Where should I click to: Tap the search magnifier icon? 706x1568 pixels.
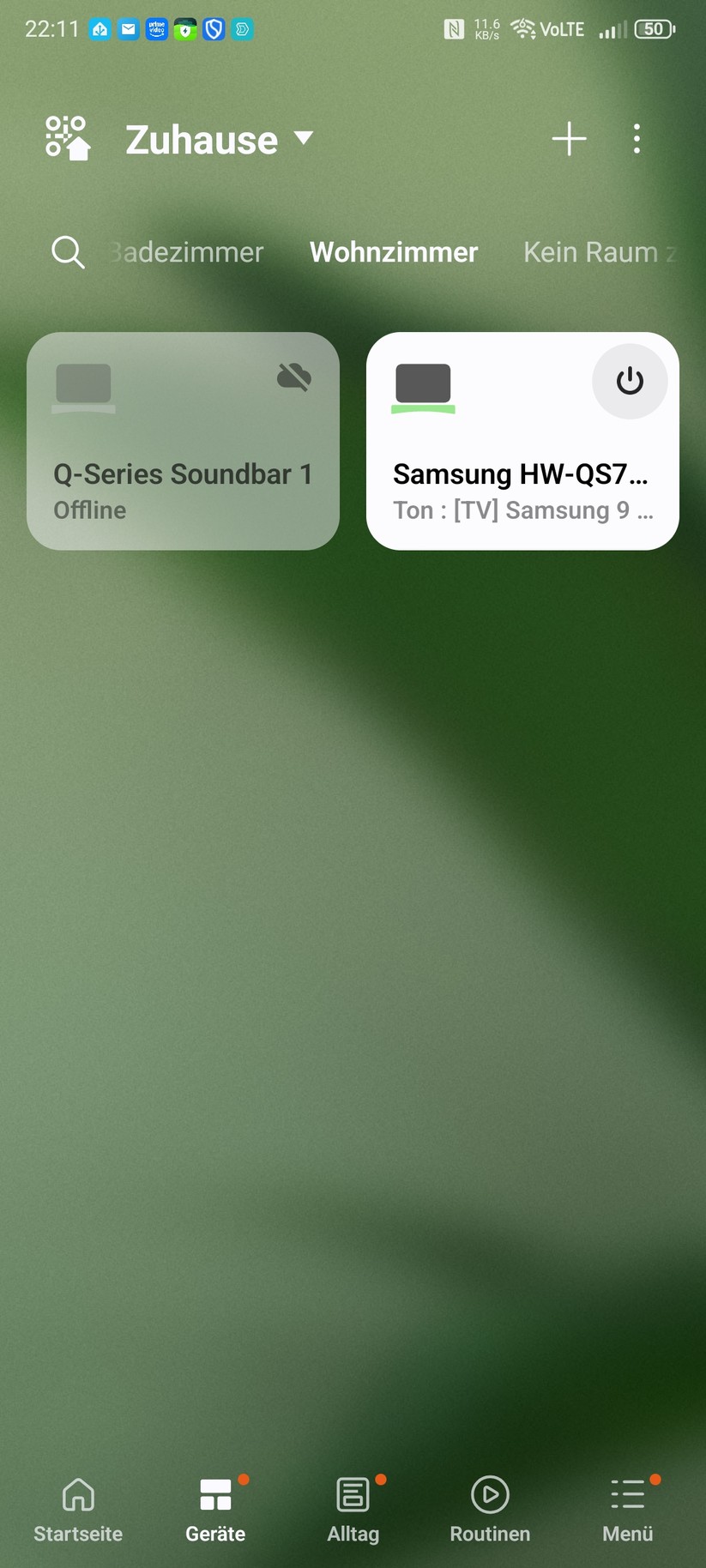pos(67,252)
